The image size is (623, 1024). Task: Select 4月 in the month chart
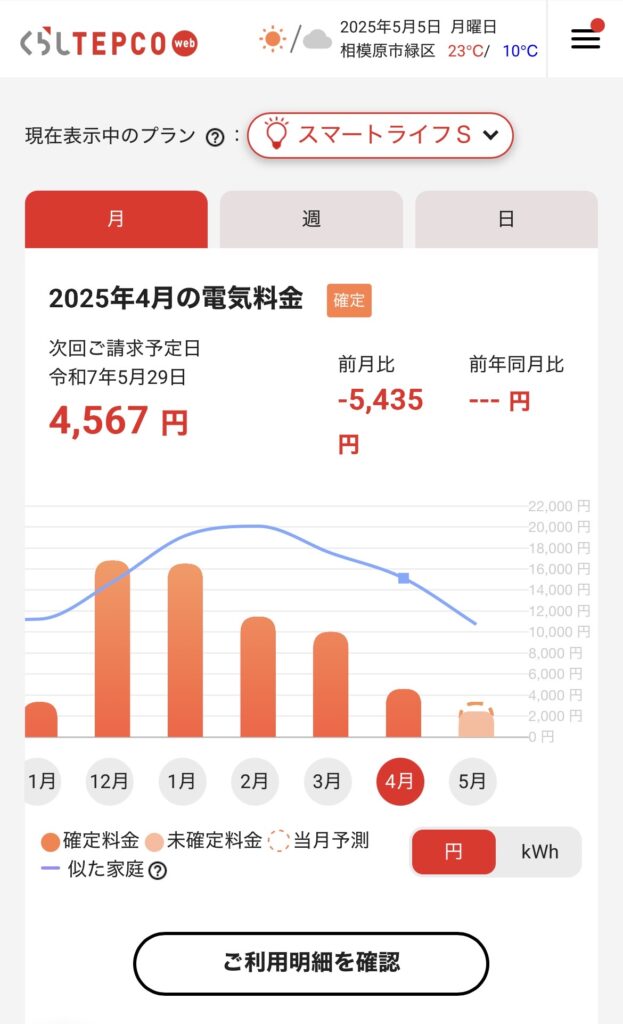click(400, 781)
